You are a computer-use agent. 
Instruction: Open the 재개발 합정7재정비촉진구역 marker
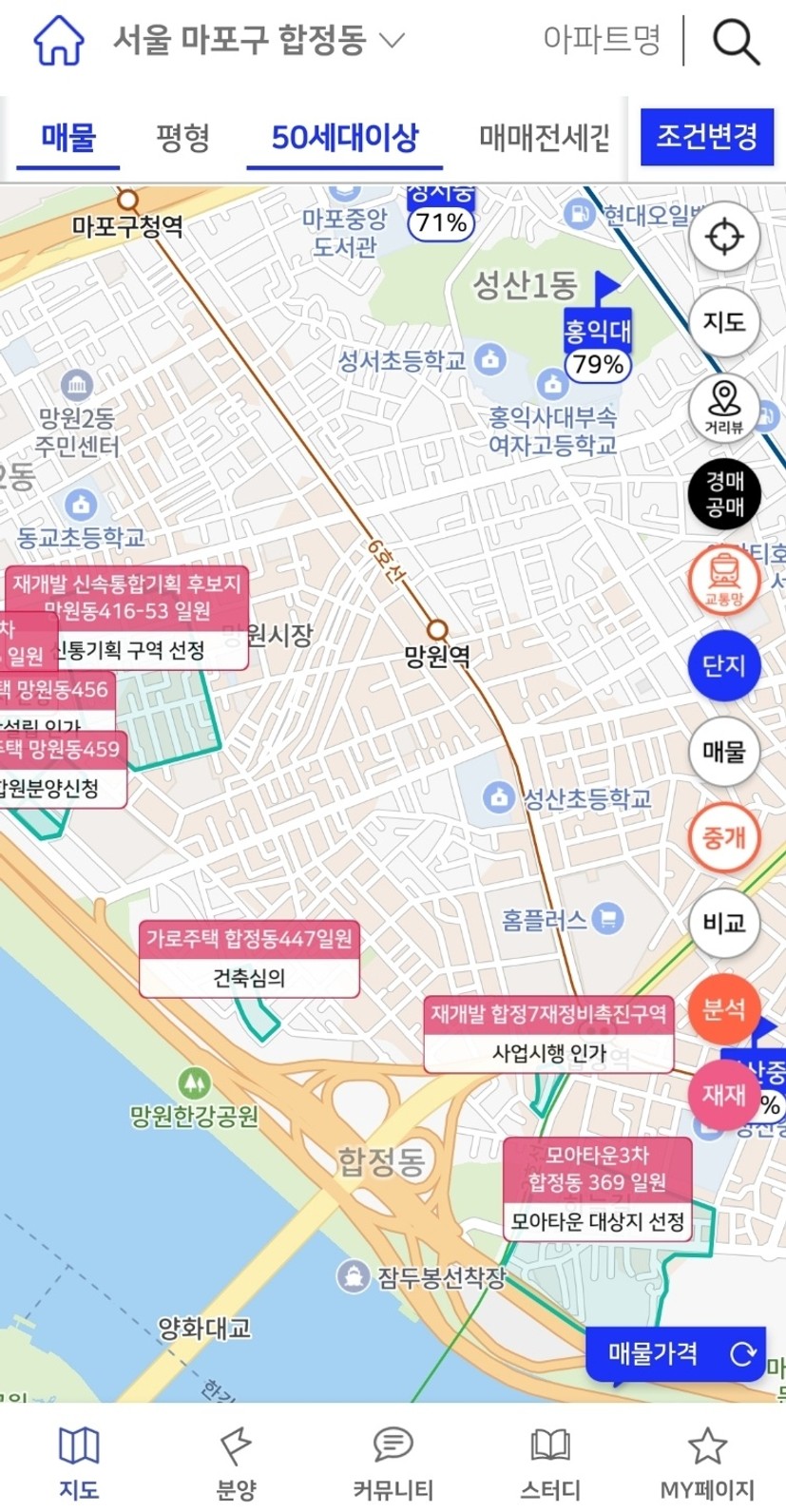pos(548,1033)
